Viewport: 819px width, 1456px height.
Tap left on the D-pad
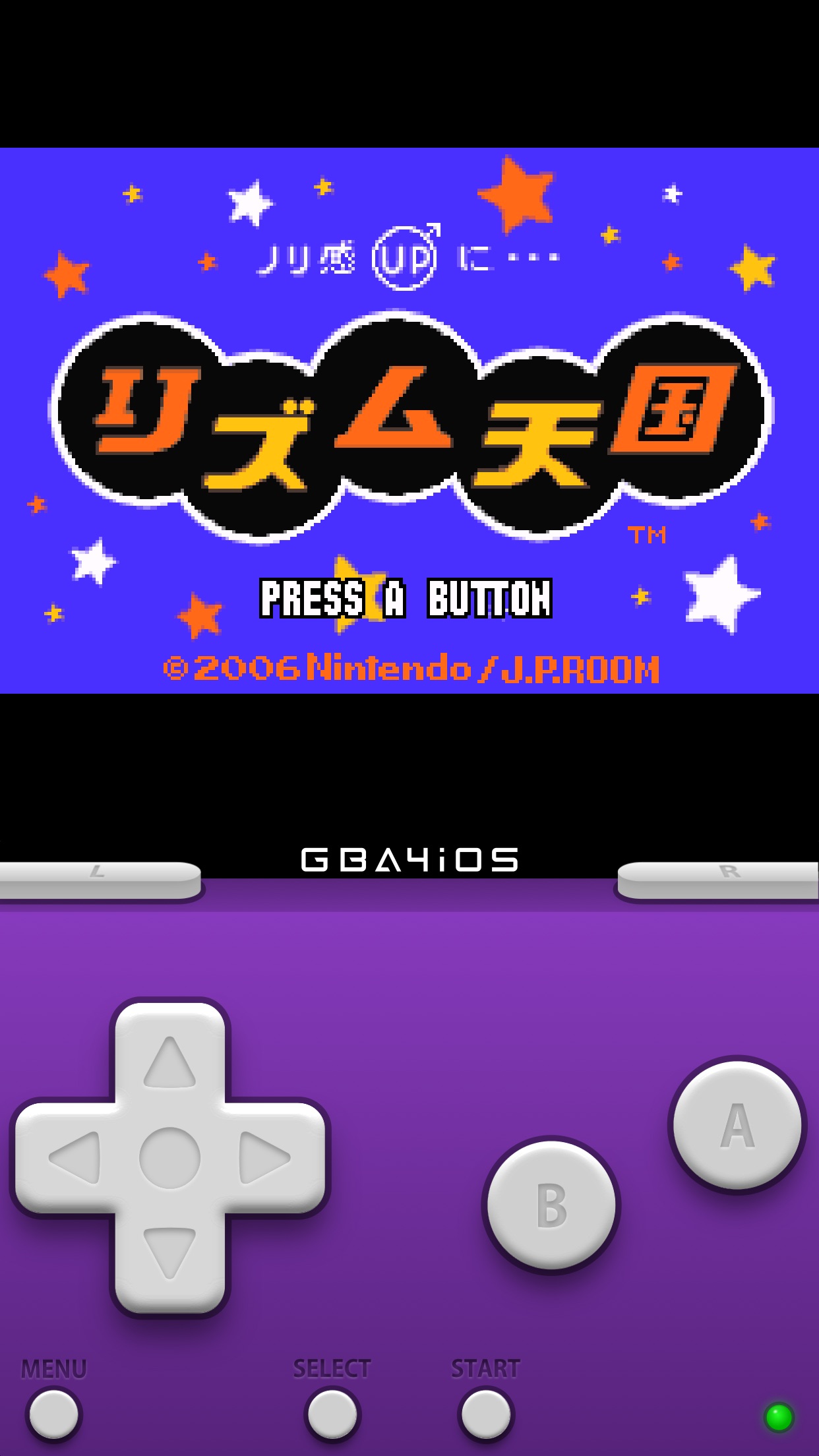[75, 1158]
